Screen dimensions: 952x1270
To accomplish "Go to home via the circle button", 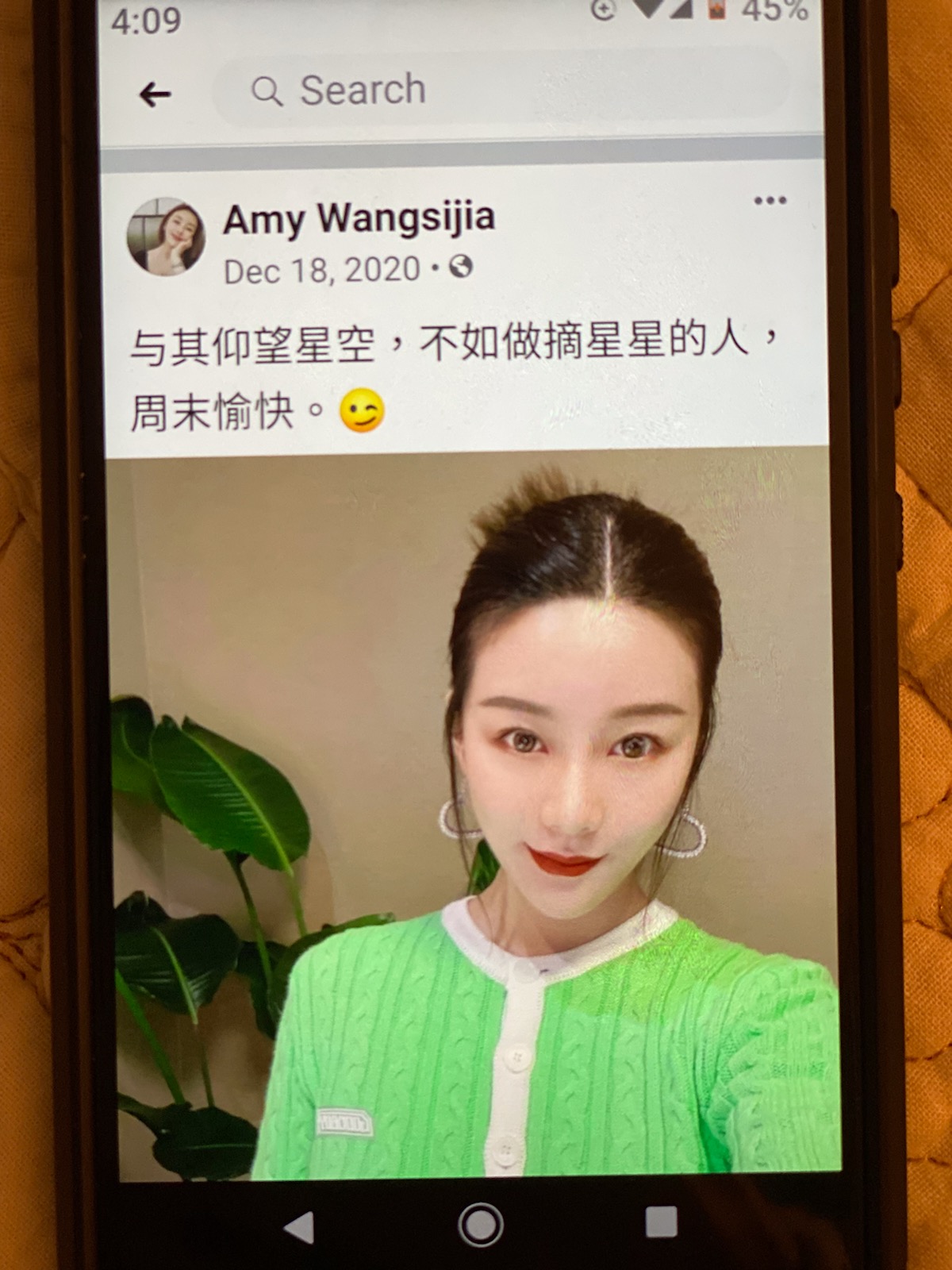I will coord(480,1225).
